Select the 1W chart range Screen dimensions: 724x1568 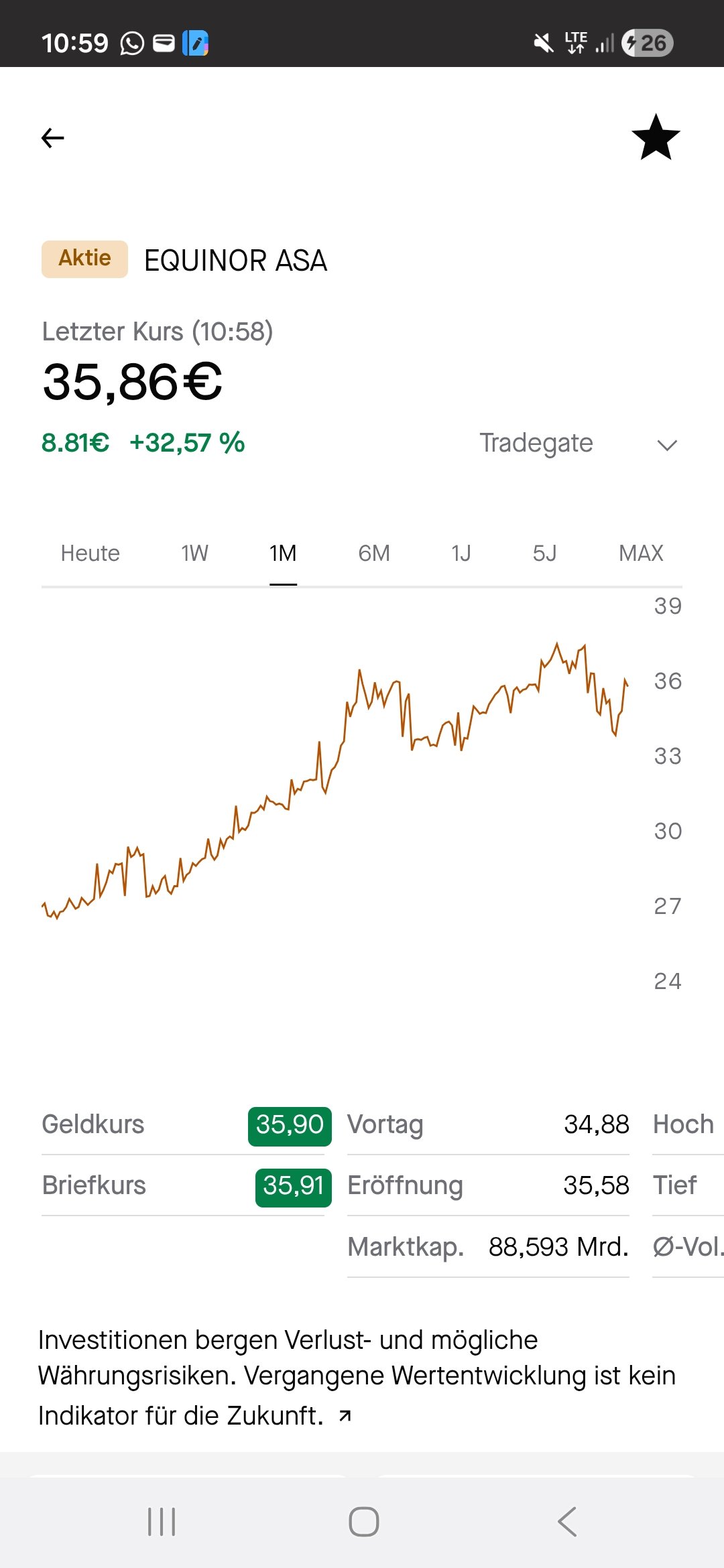(x=194, y=553)
